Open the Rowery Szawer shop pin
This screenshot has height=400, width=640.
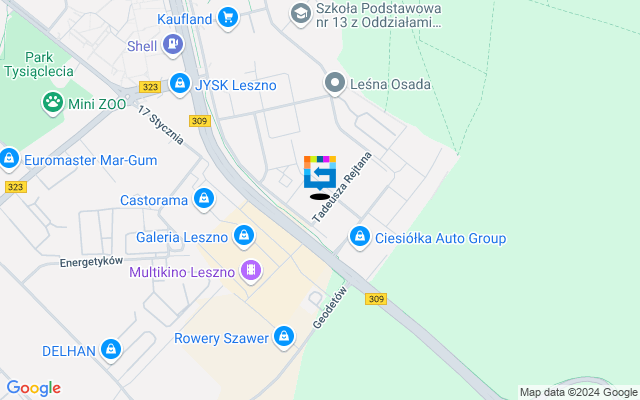pyautogui.click(x=285, y=337)
